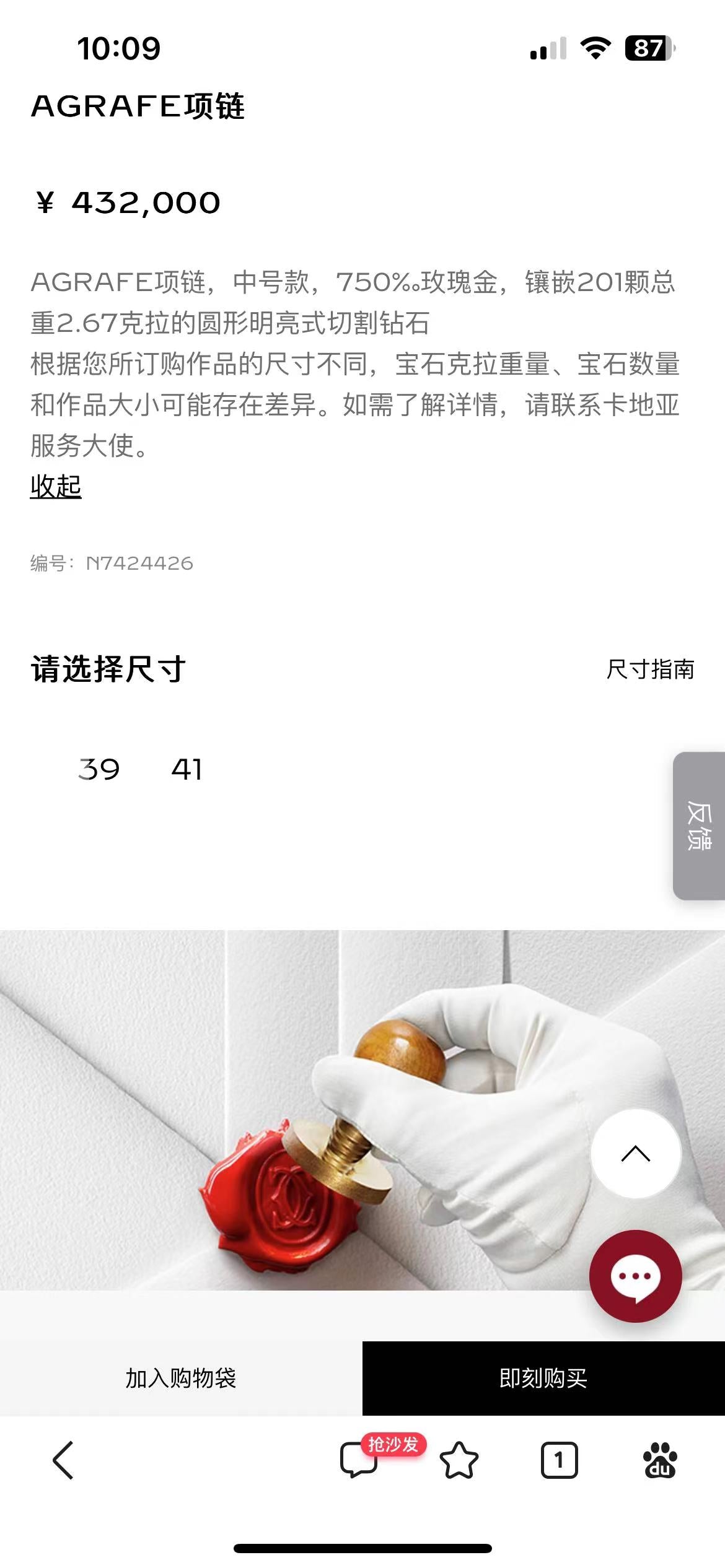The image size is (725, 1568).
Task: Bookmark this page with the star icon
Action: tap(459, 1460)
